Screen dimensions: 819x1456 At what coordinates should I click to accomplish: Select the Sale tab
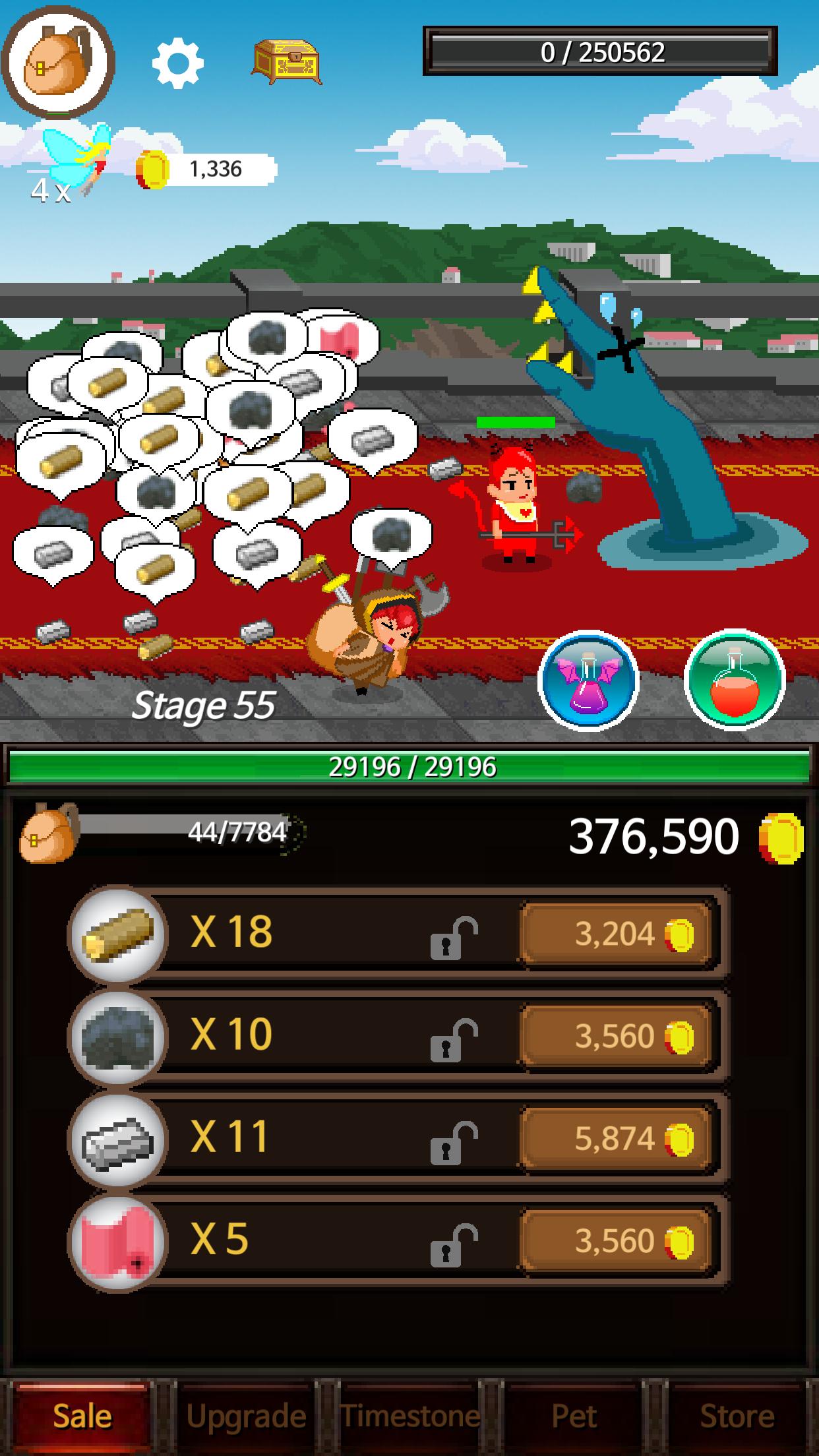[x=82, y=1416]
